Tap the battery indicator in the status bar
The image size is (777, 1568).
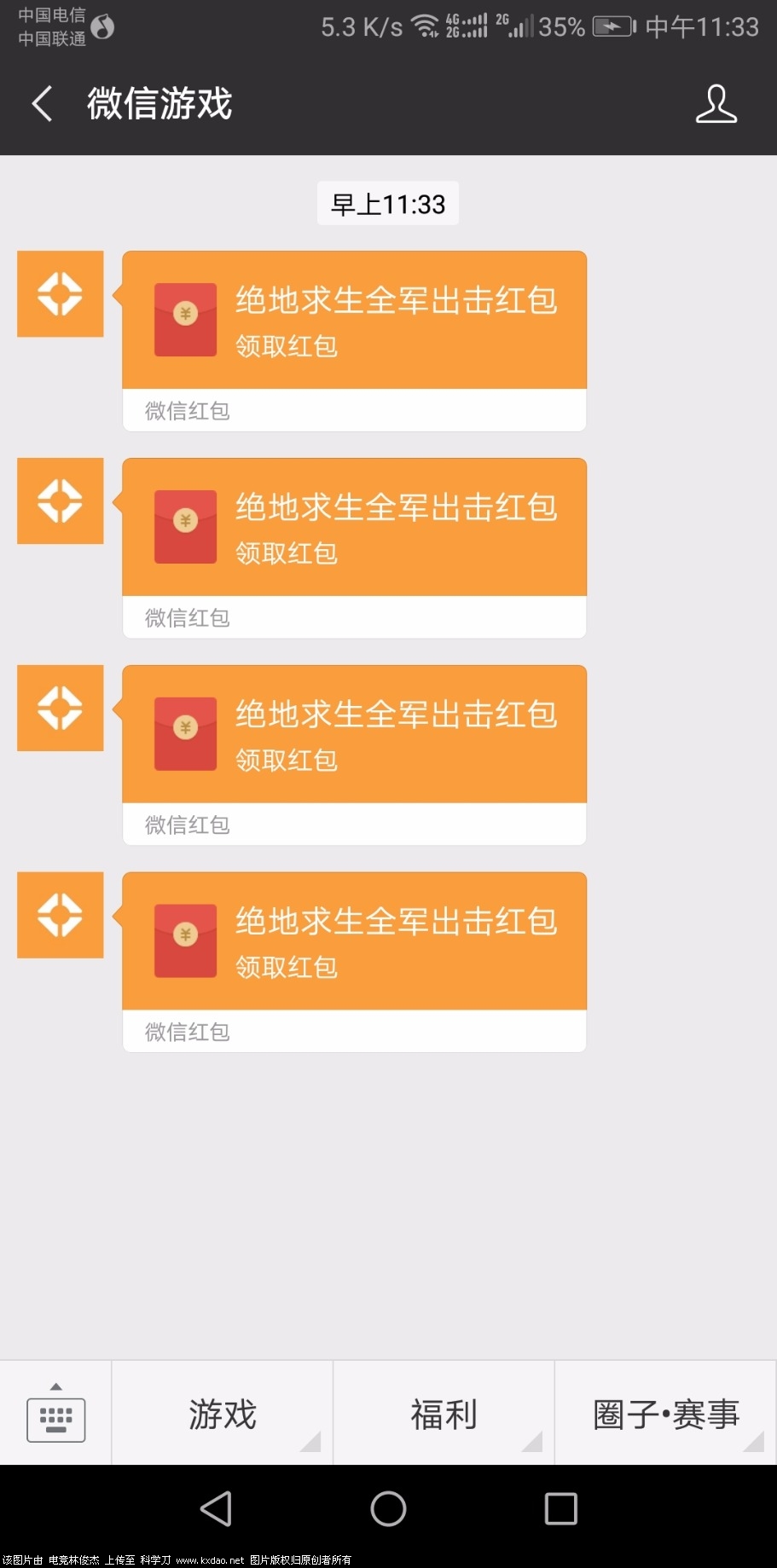(x=611, y=26)
